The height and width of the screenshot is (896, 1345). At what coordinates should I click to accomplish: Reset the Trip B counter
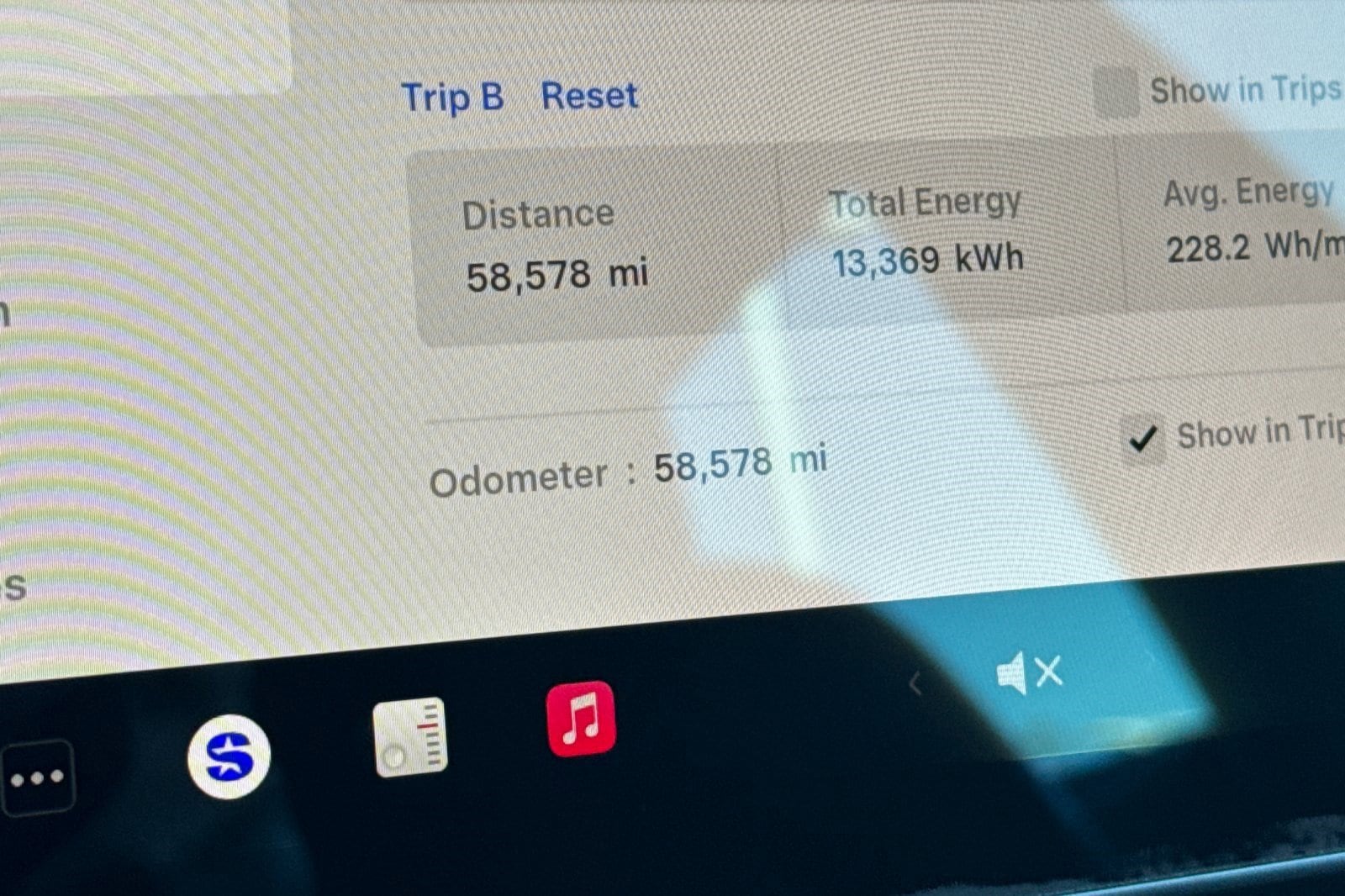pyautogui.click(x=588, y=96)
